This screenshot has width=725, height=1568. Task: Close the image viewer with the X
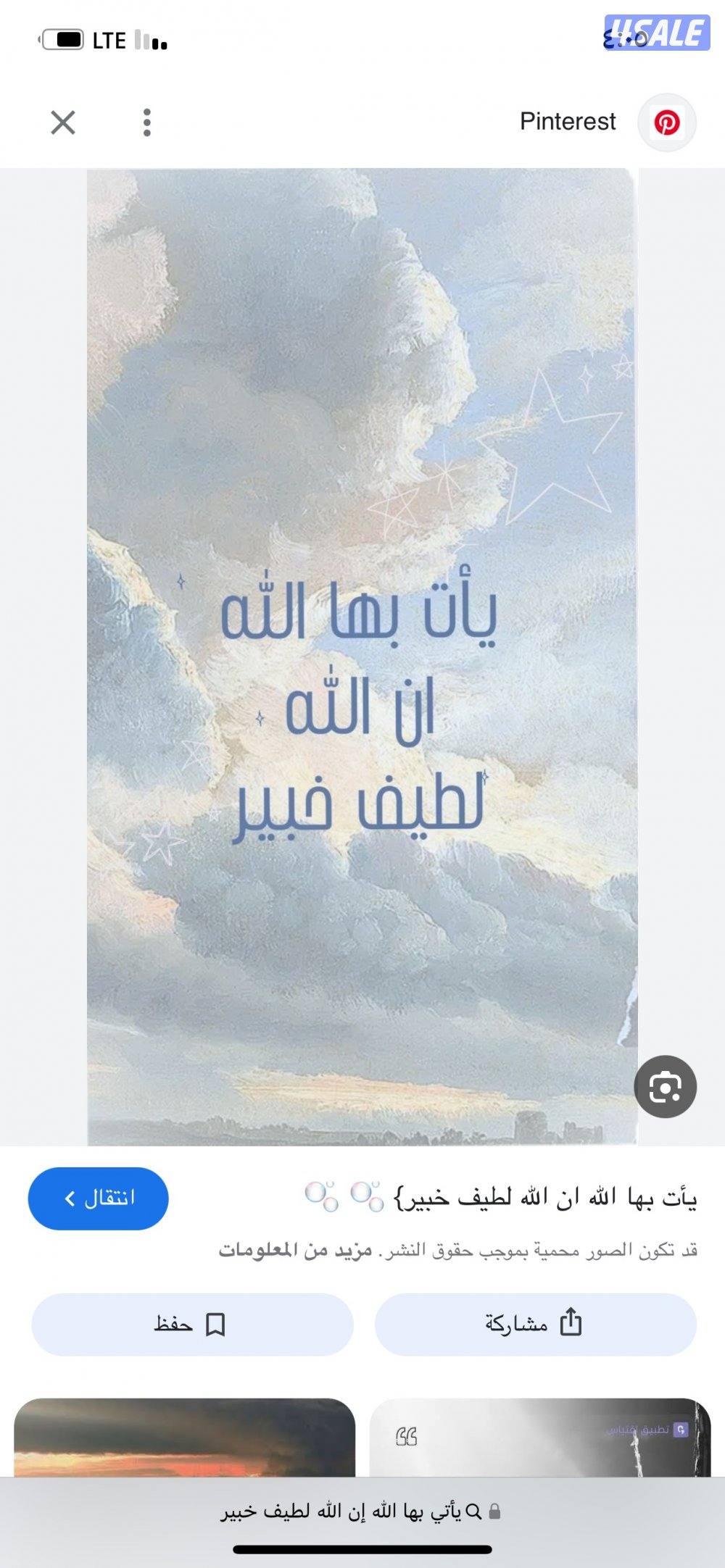[x=63, y=122]
